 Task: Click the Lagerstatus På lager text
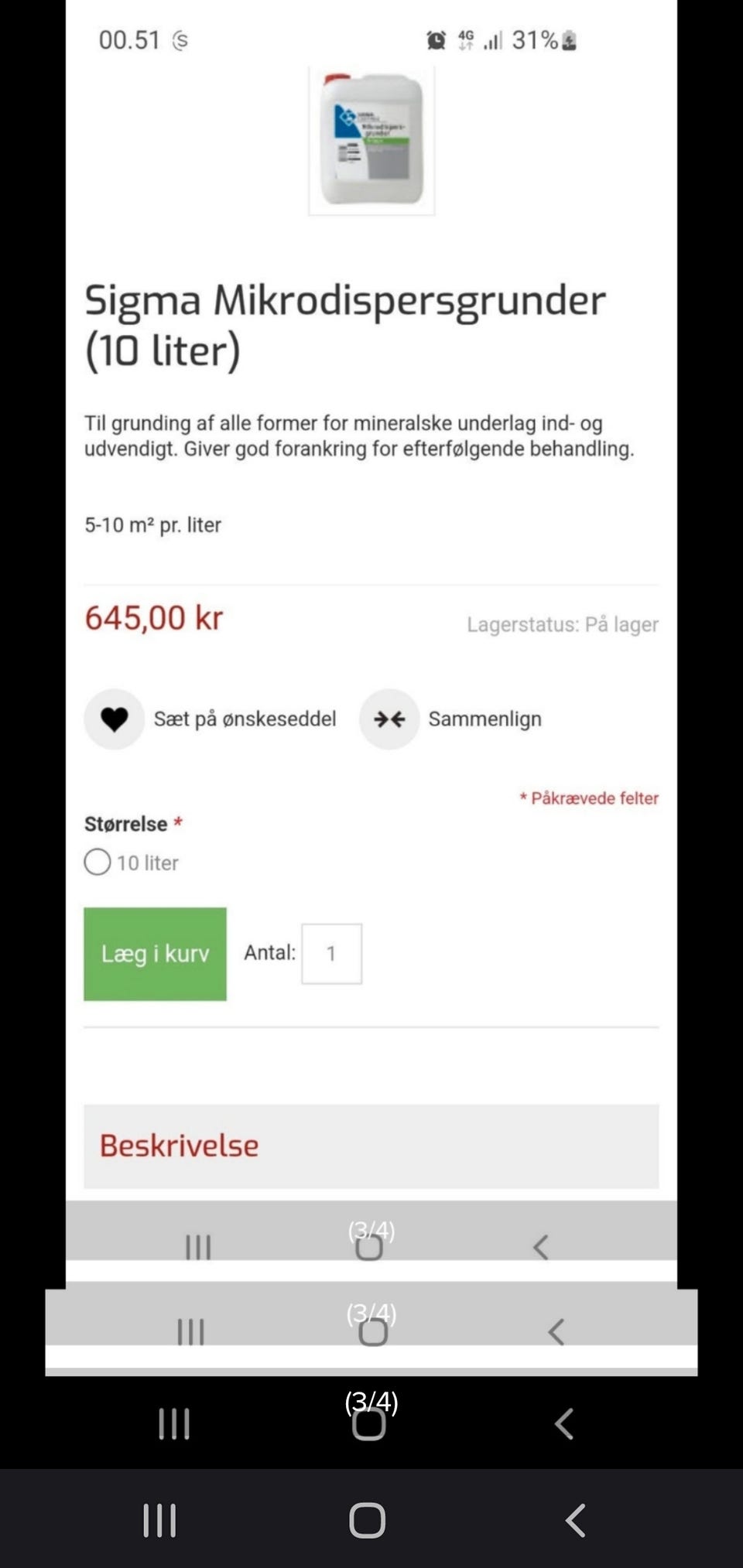(x=563, y=624)
